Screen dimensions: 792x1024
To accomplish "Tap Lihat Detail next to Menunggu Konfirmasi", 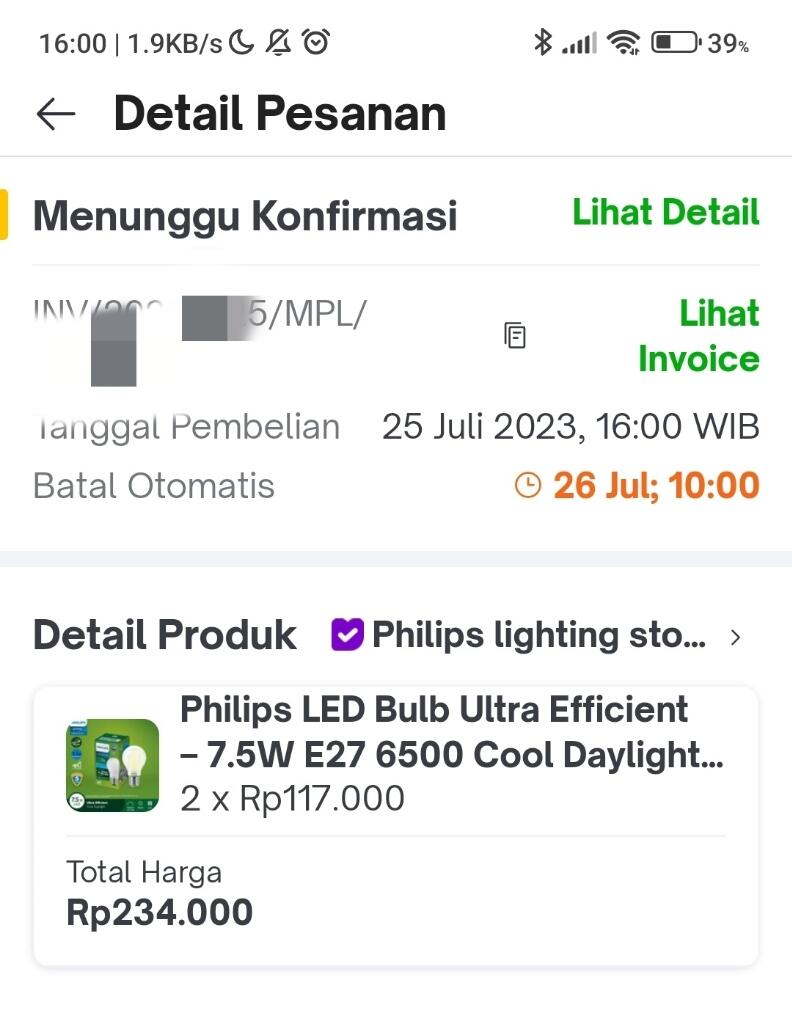I will click(x=666, y=213).
